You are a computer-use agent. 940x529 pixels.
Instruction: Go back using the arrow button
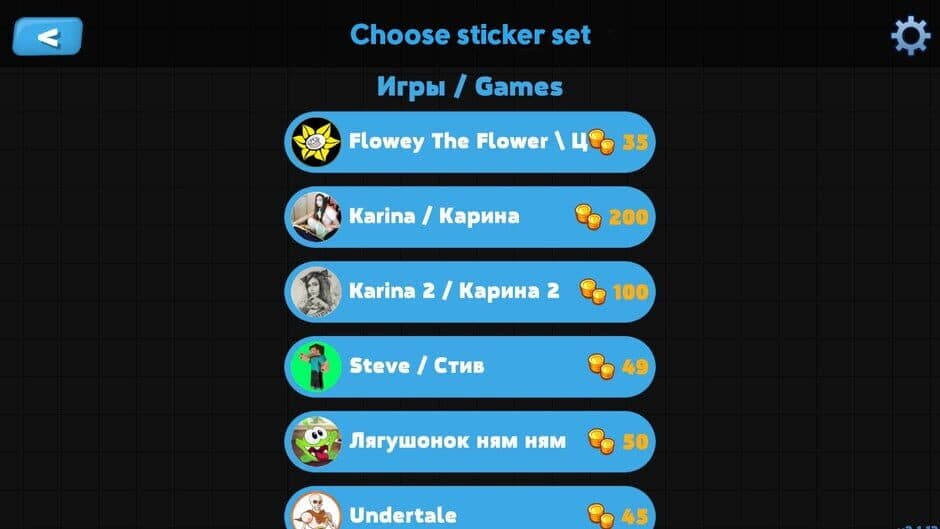pos(47,37)
